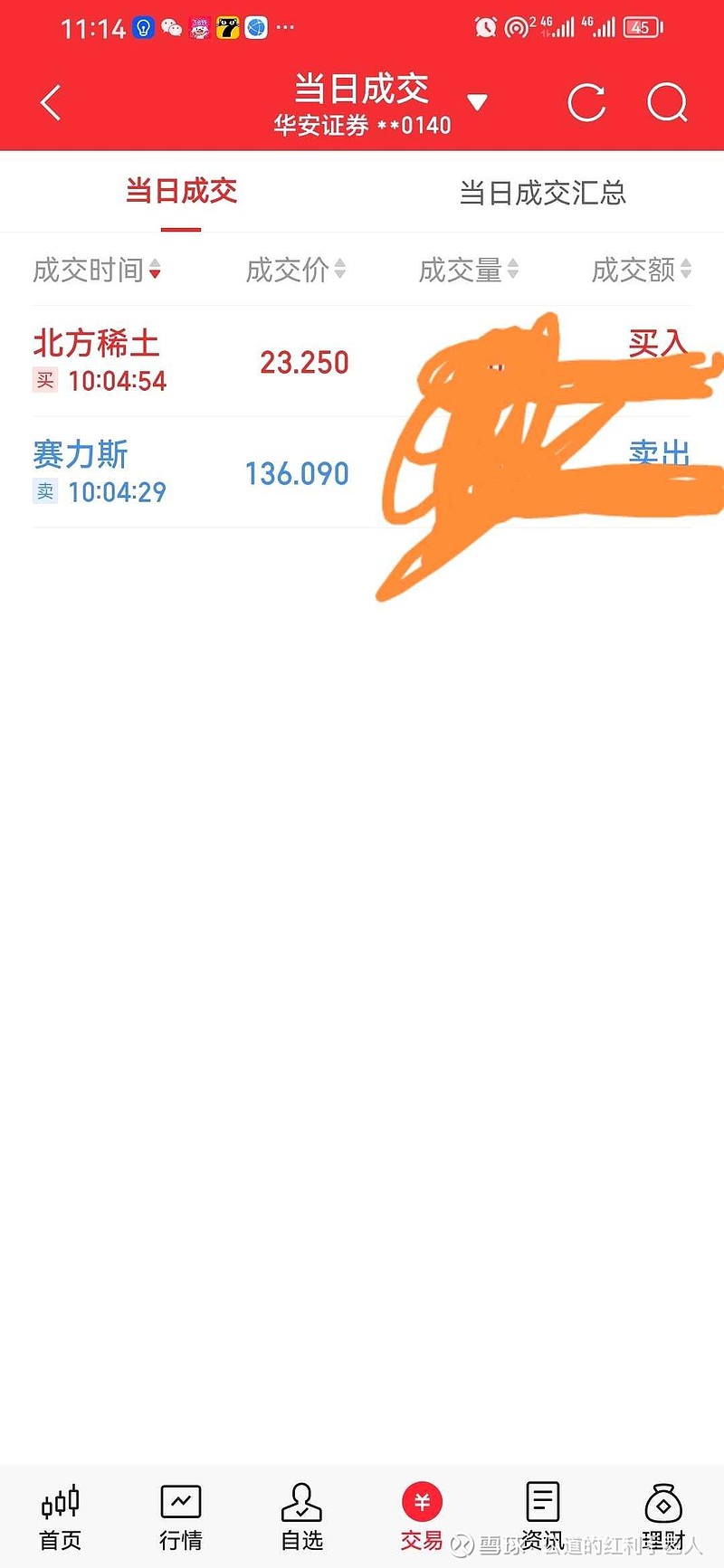Sort by 成交量 column
The image size is (724, 1568).
coord(469,270)
